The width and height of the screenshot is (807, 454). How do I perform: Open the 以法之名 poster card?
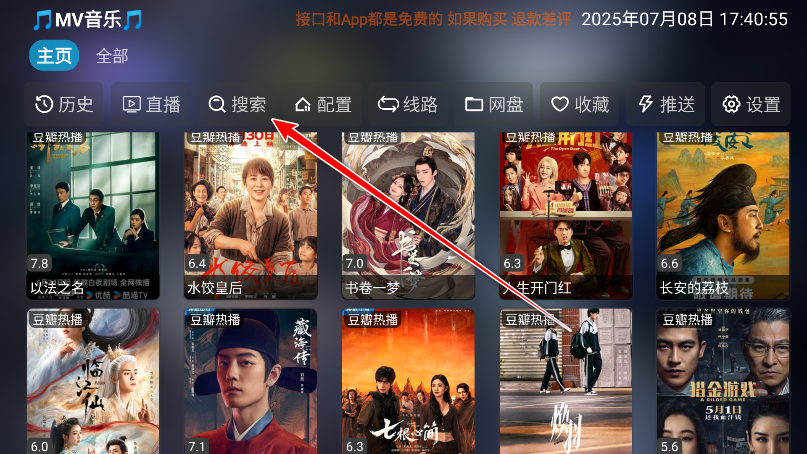(x=92, y=213)
